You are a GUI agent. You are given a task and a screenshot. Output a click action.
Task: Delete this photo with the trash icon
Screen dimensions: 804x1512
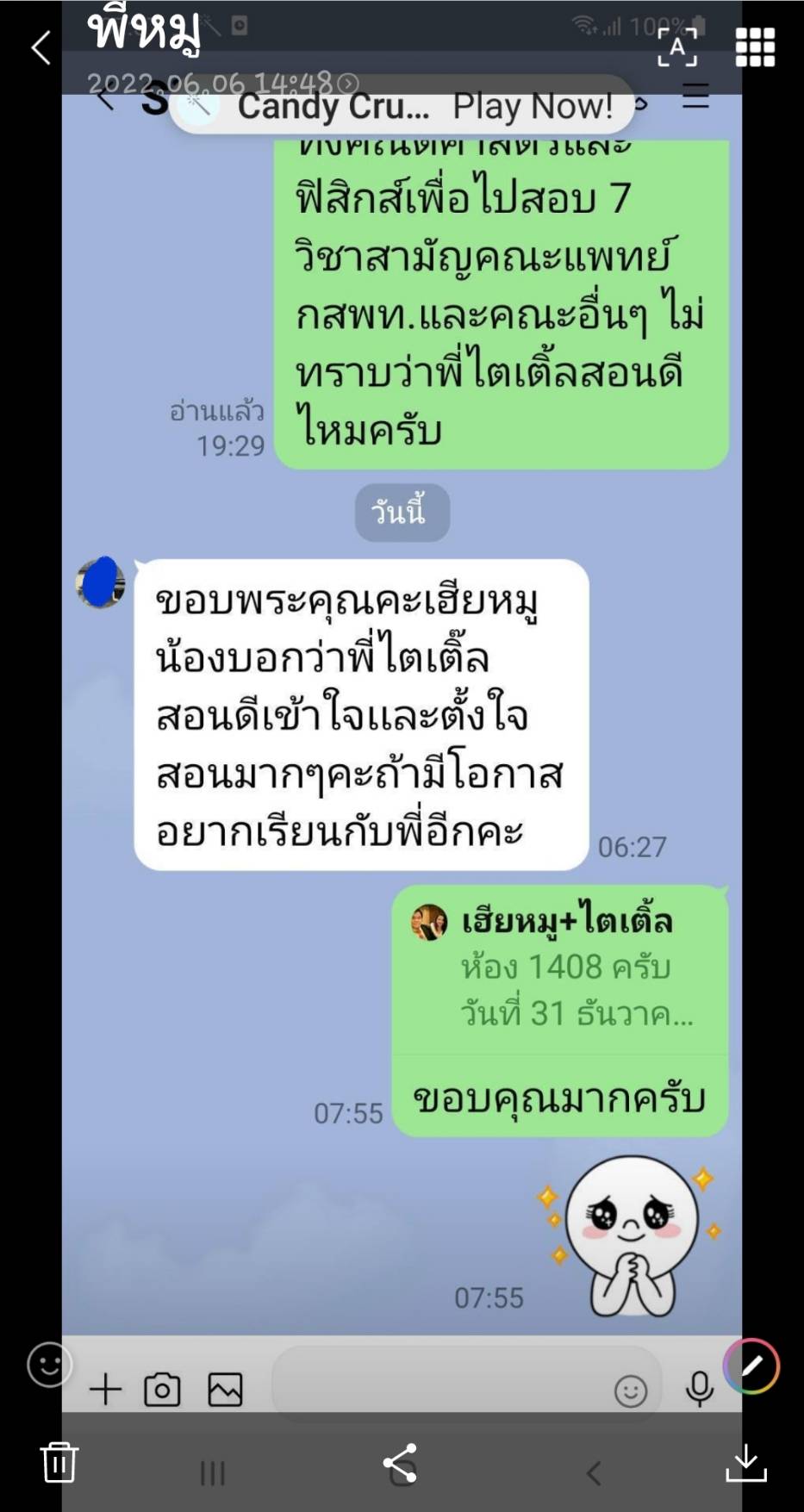click(59, 1462)
